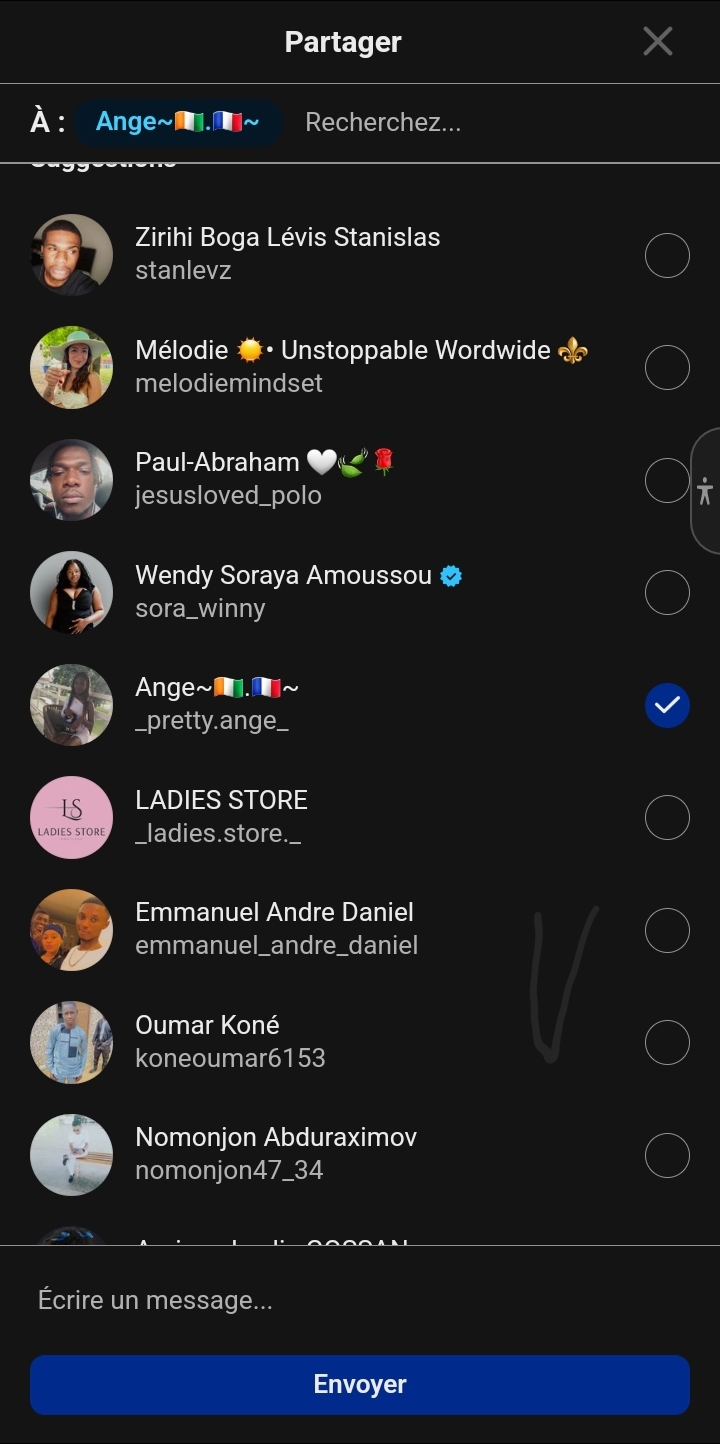Focus the Écrire un message field
Image resolution: width=720 pixels, height=1444 pixels.
point(360,1300)
